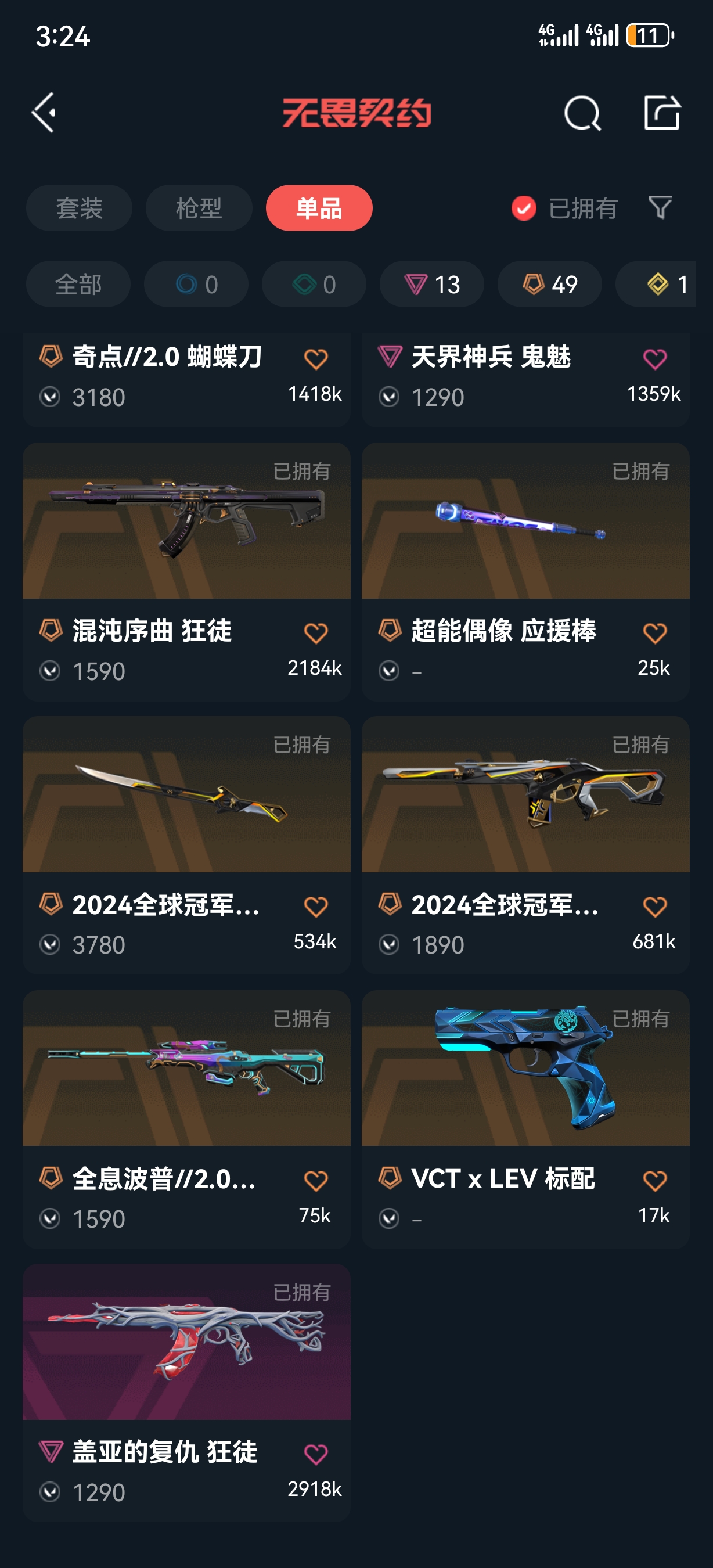Viewport: 713px width, 1568px height.
Task: Filter by the tier chip showing 49
Action: [x=550, y=284]
